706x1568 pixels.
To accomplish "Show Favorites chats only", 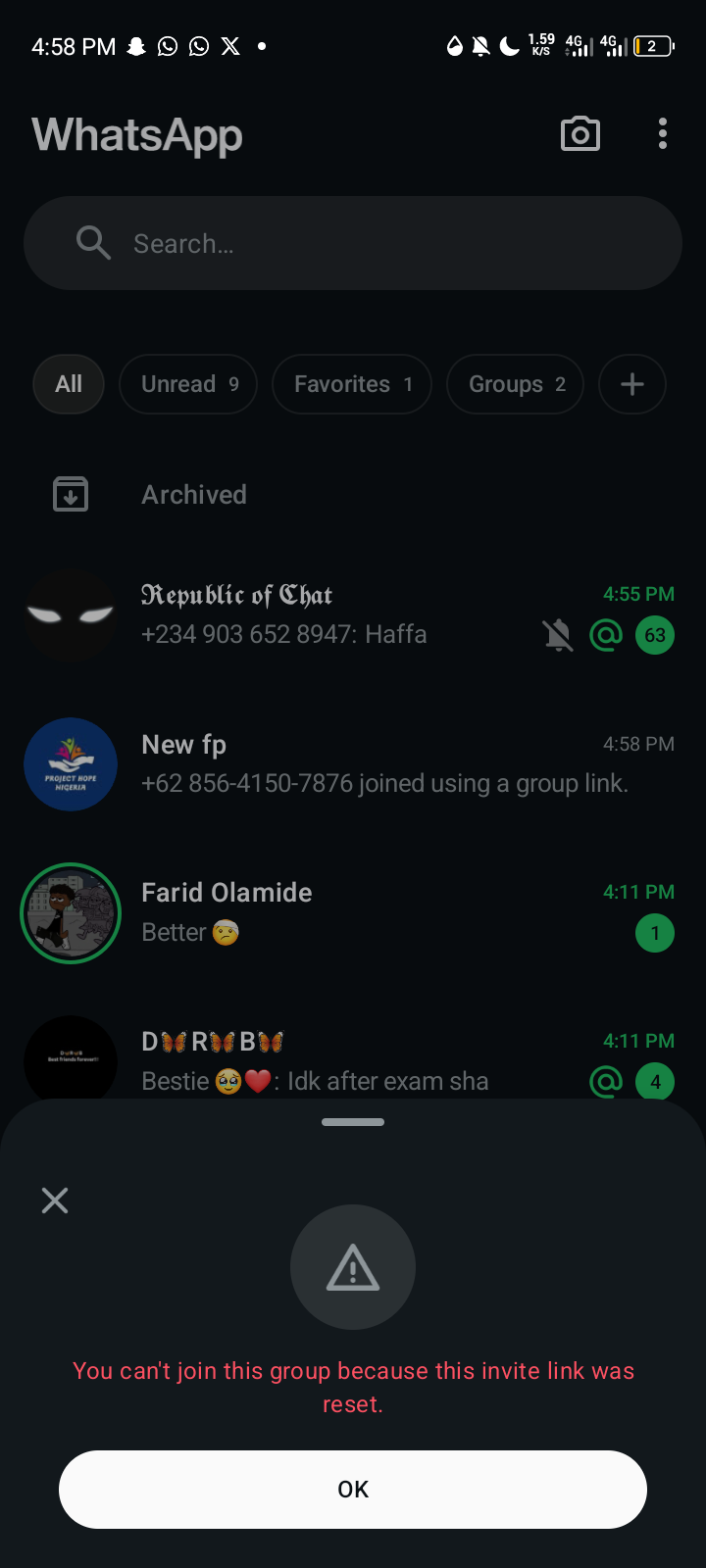I will click(351, 384).
